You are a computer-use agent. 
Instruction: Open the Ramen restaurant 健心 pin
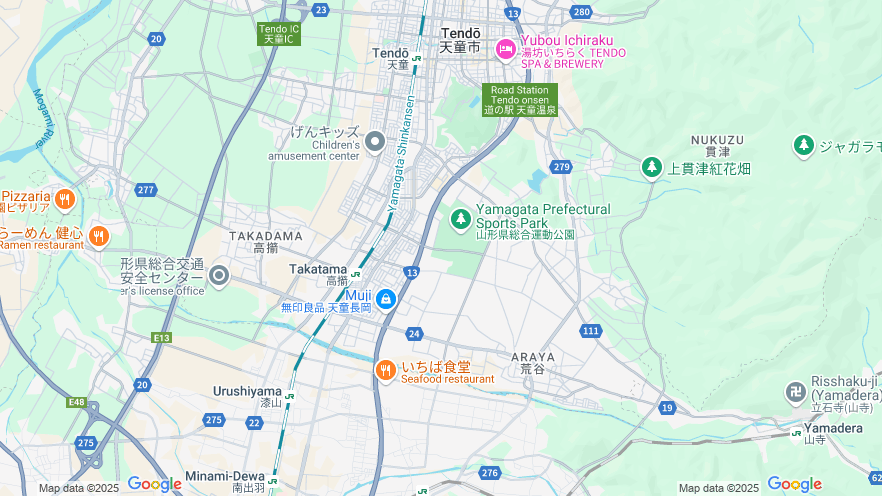pyautogui.click(x=98, y=237)
